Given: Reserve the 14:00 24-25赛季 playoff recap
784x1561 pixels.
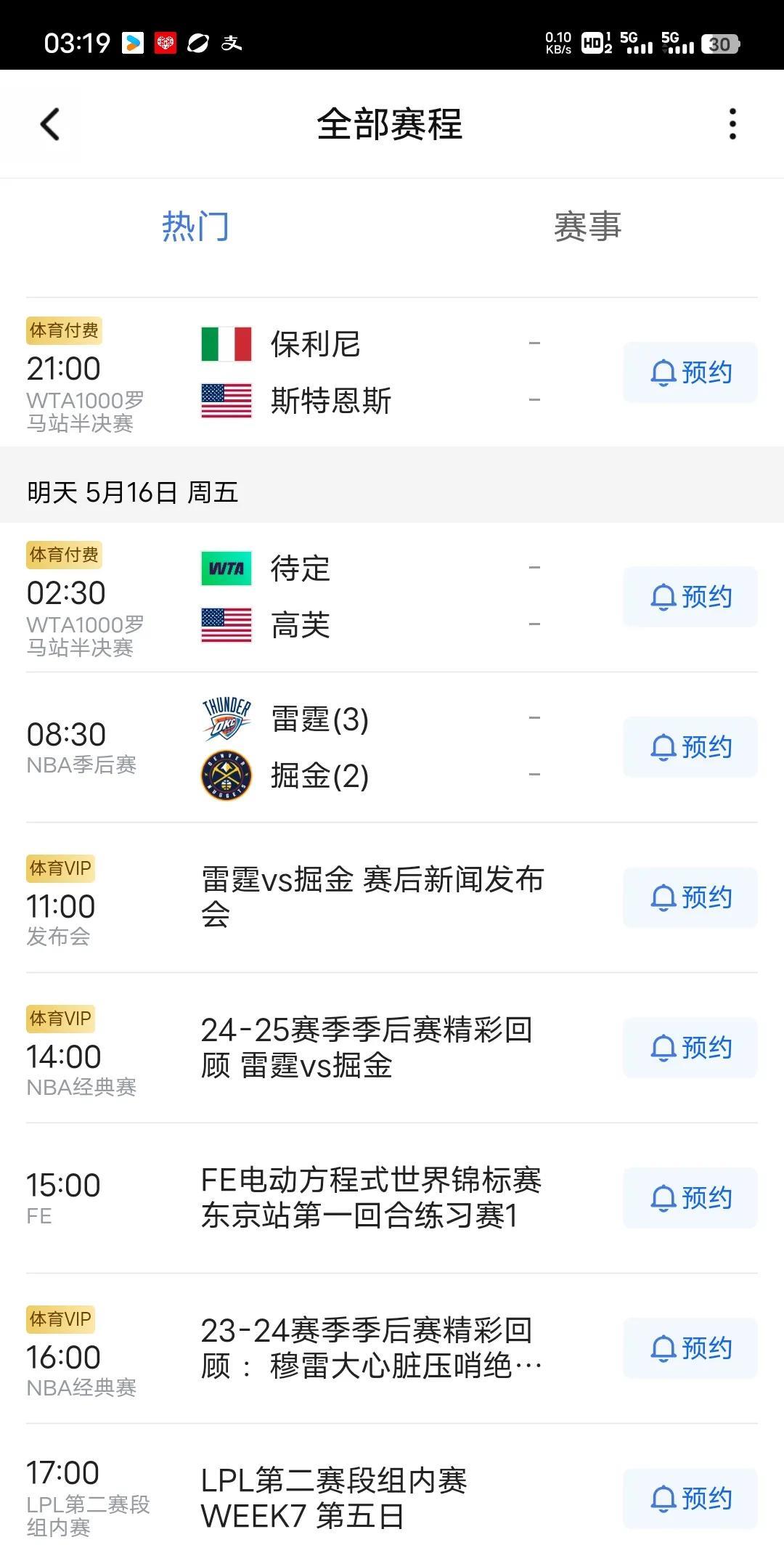Looking at the screenshot, I should tap(690, 1048).
